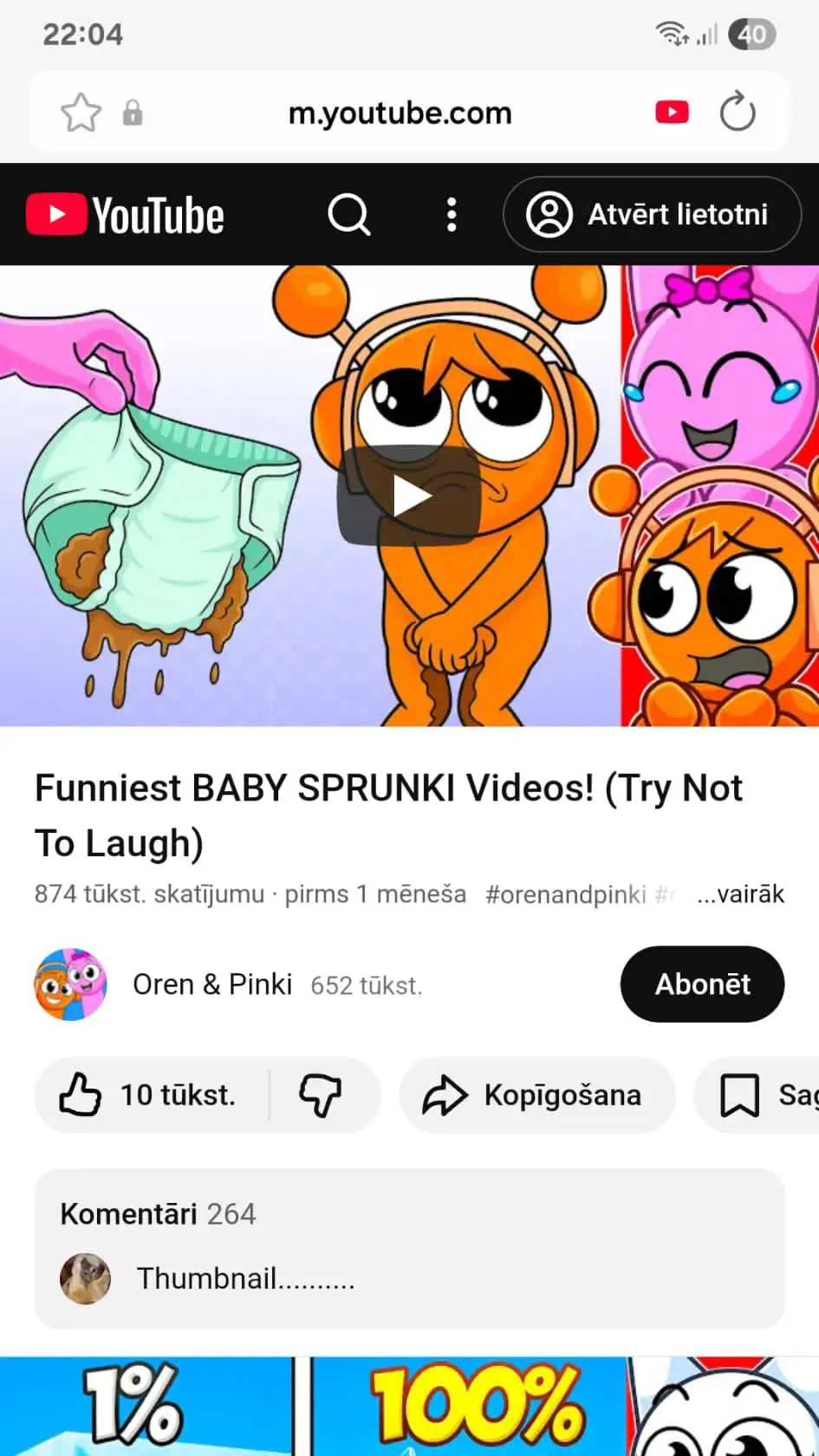The height and width of the screenshot is (1456, 819).
Task: Play the Baby Sprunki video
Action: click(409, 496)
